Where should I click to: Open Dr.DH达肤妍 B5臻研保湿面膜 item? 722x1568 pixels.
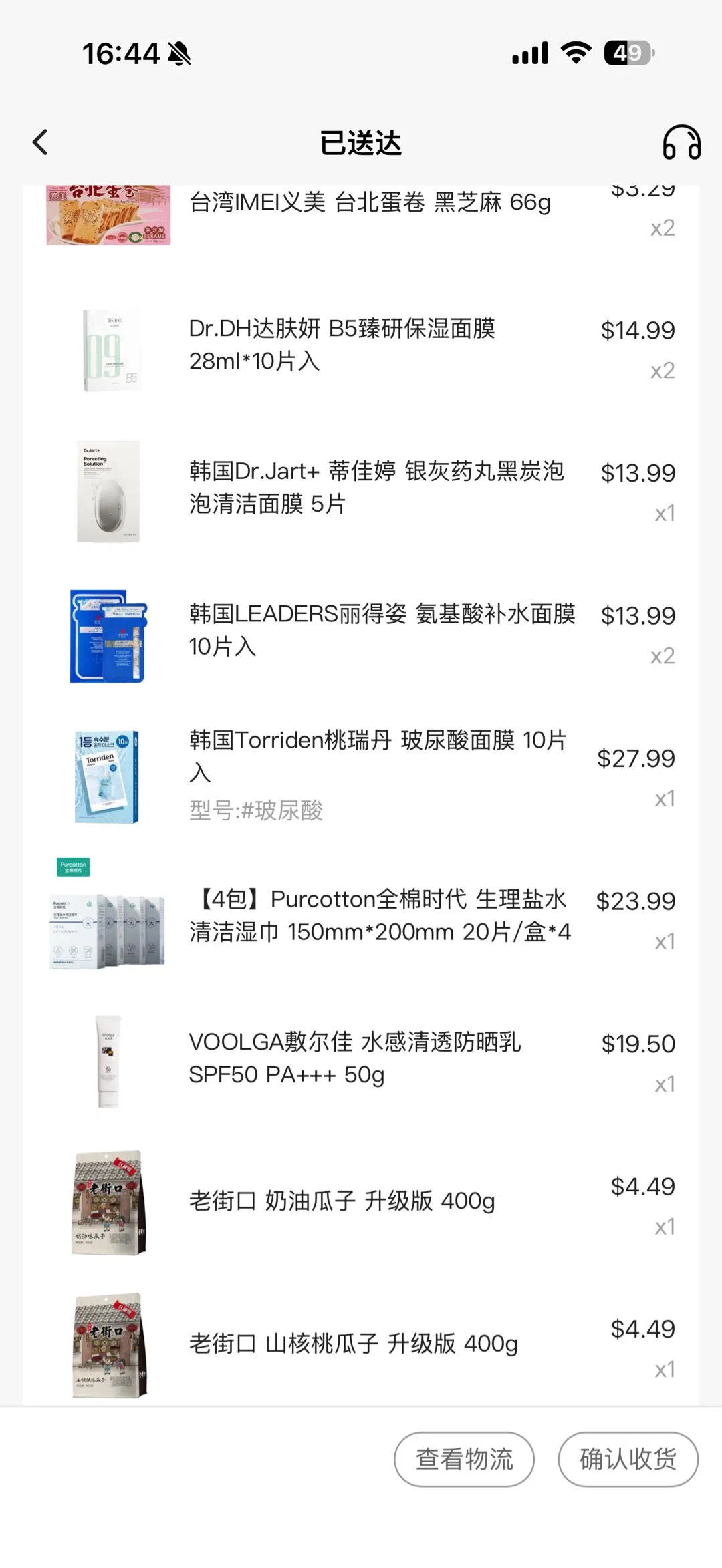342,345
